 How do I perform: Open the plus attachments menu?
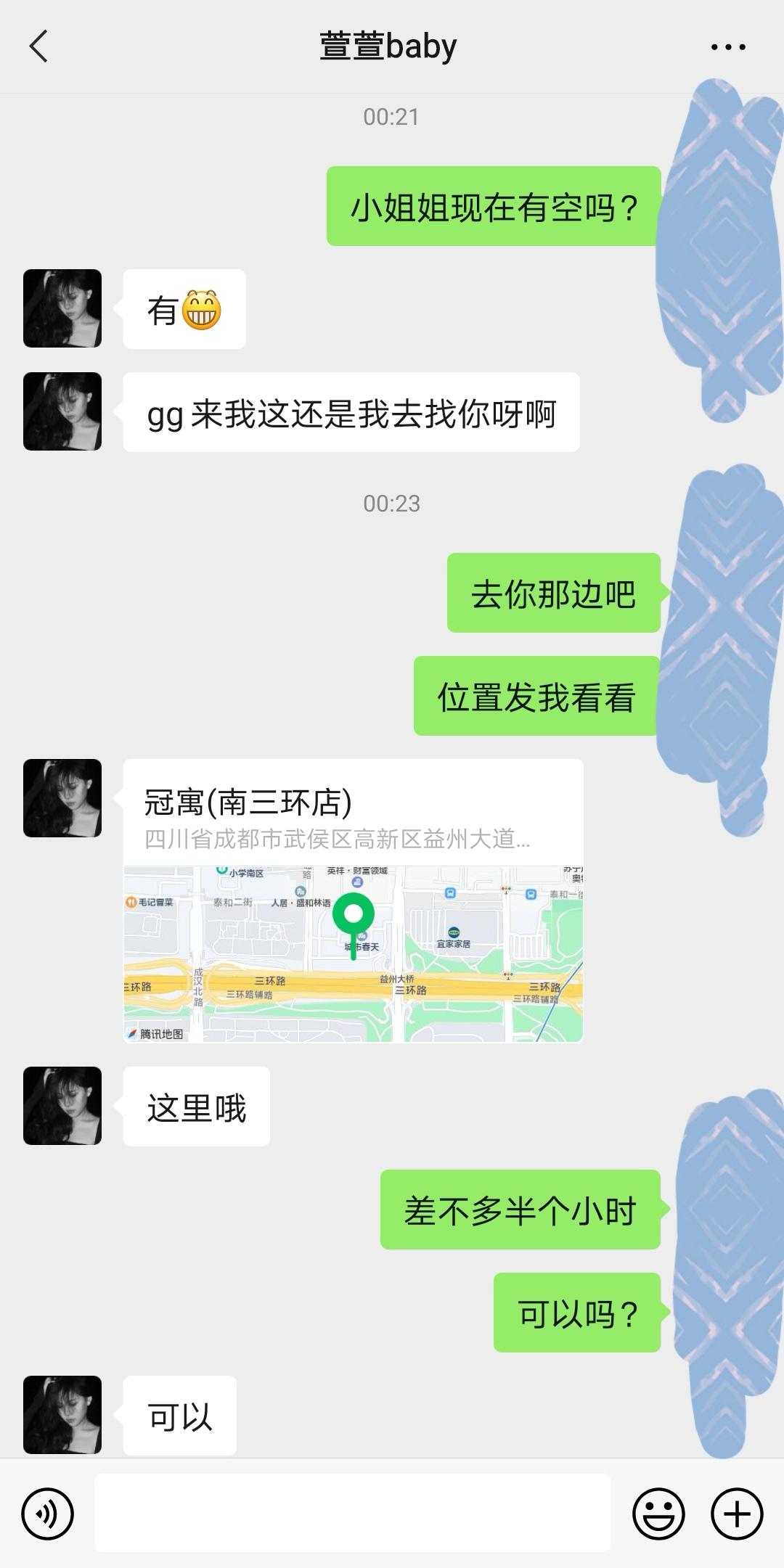tap(737, 1514)
